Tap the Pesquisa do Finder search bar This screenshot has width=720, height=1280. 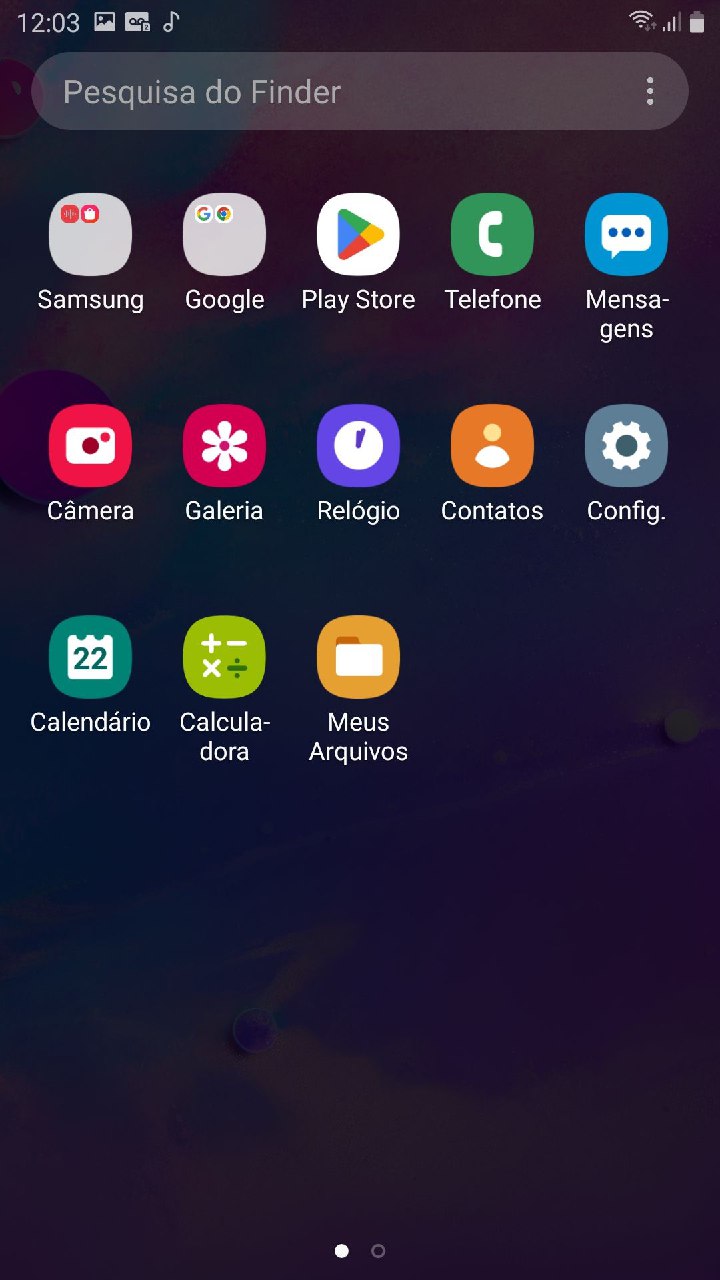point(300,91)
